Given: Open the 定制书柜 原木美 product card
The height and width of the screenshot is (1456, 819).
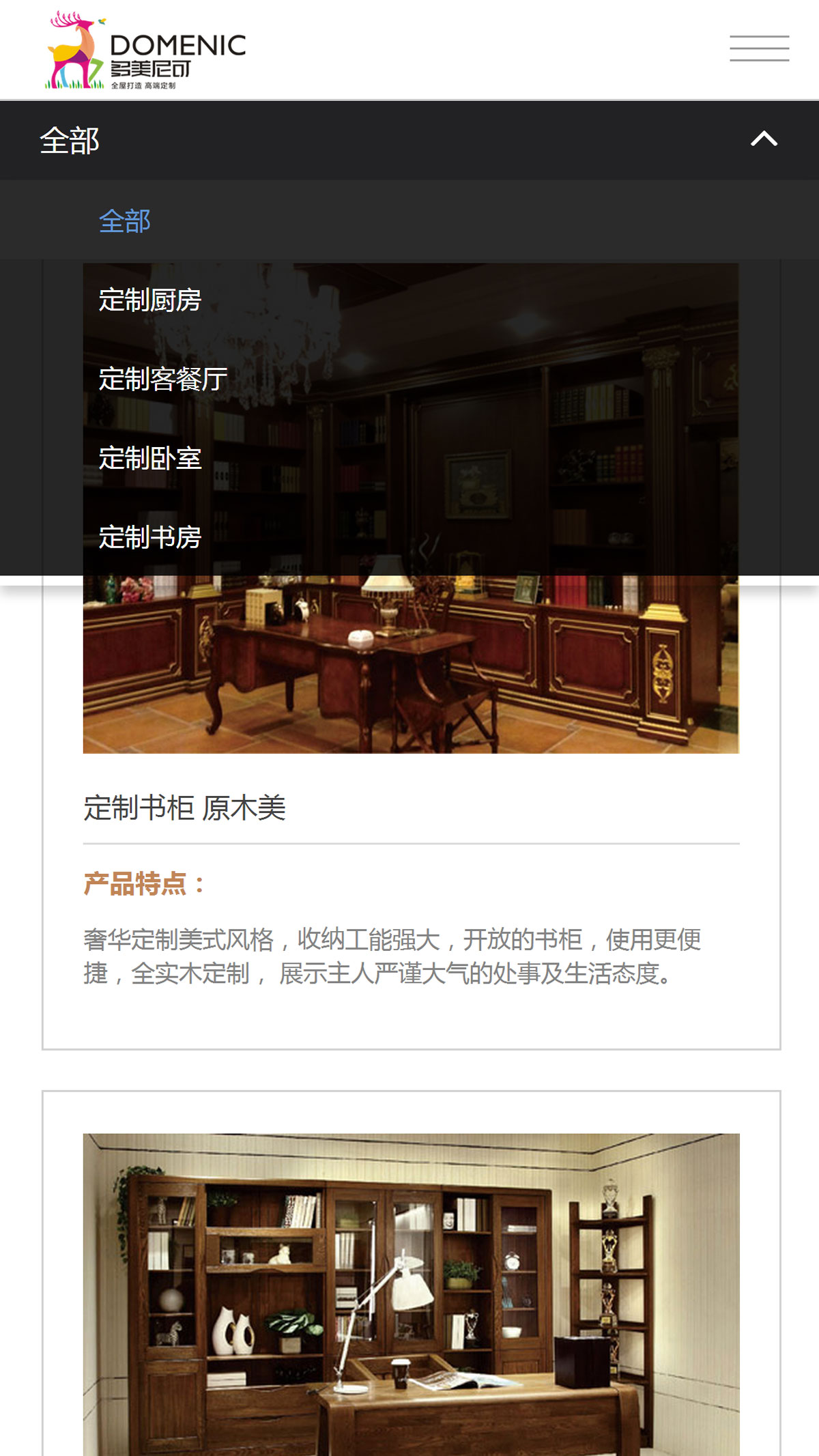Looking at the screenshot, I should (184, 808).
